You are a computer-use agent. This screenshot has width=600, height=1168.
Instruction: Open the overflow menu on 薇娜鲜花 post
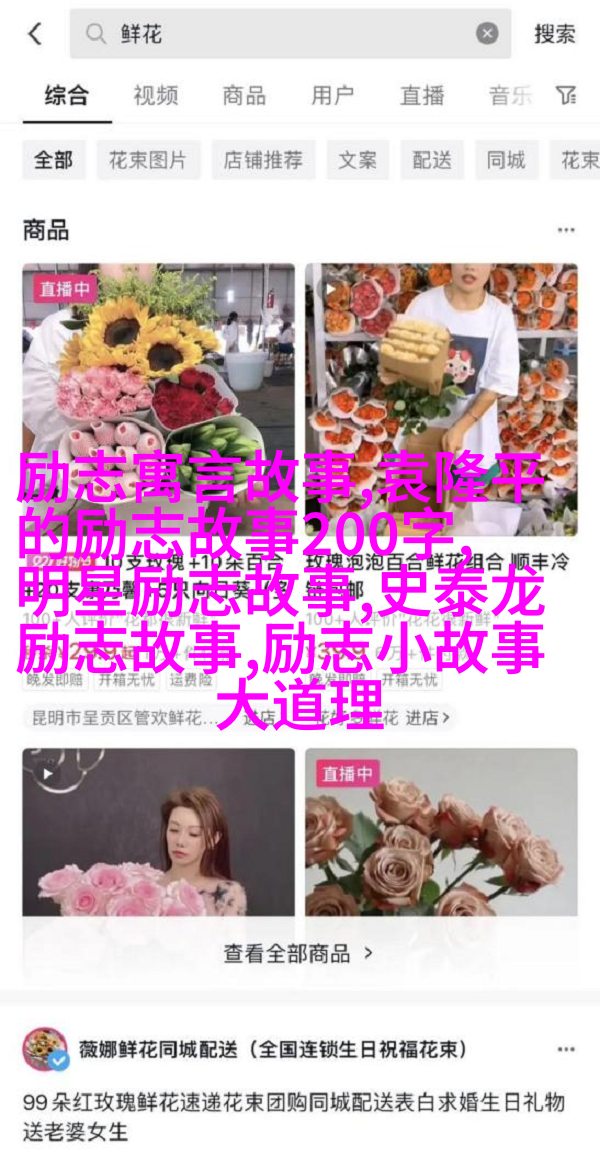coord(567,1050)
